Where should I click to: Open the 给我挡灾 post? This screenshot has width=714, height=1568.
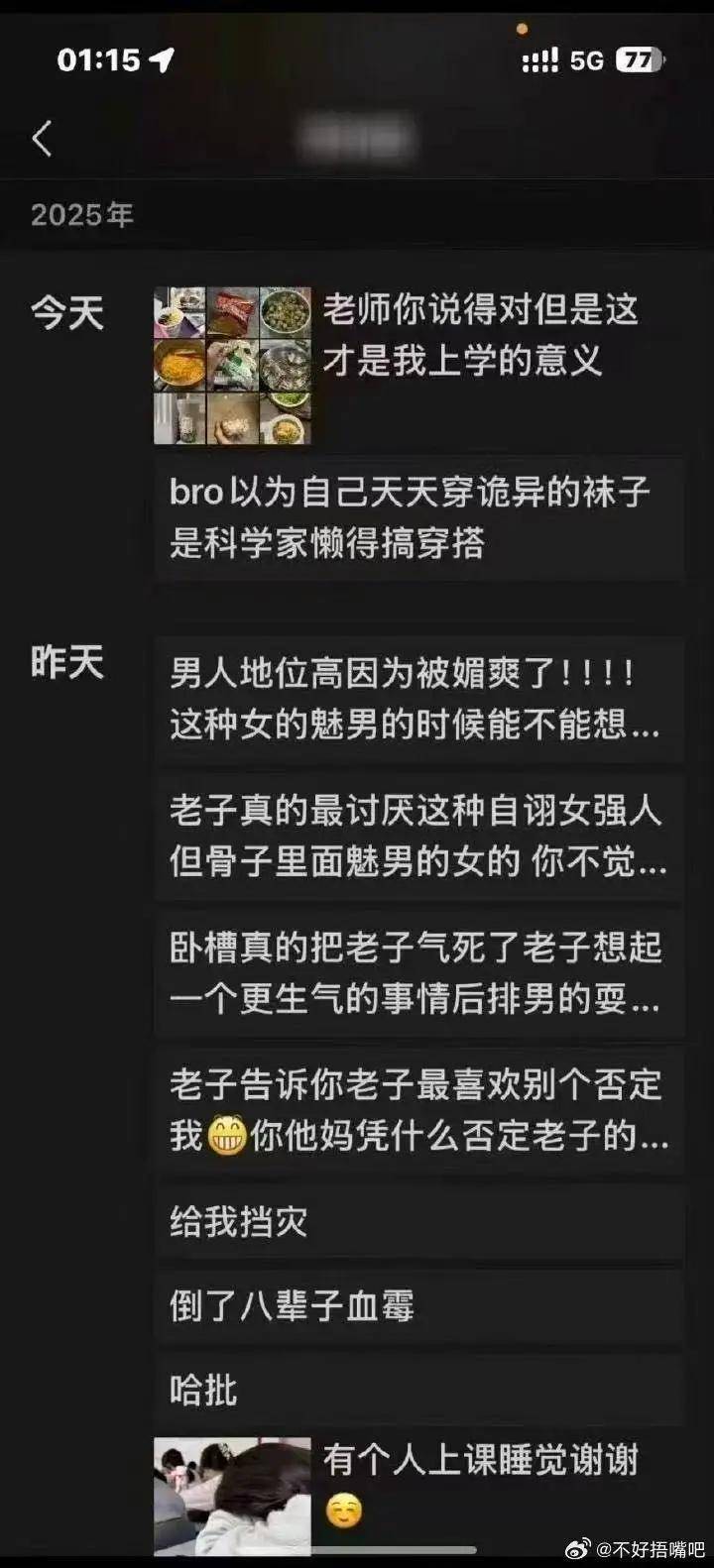coord(417,1221)
